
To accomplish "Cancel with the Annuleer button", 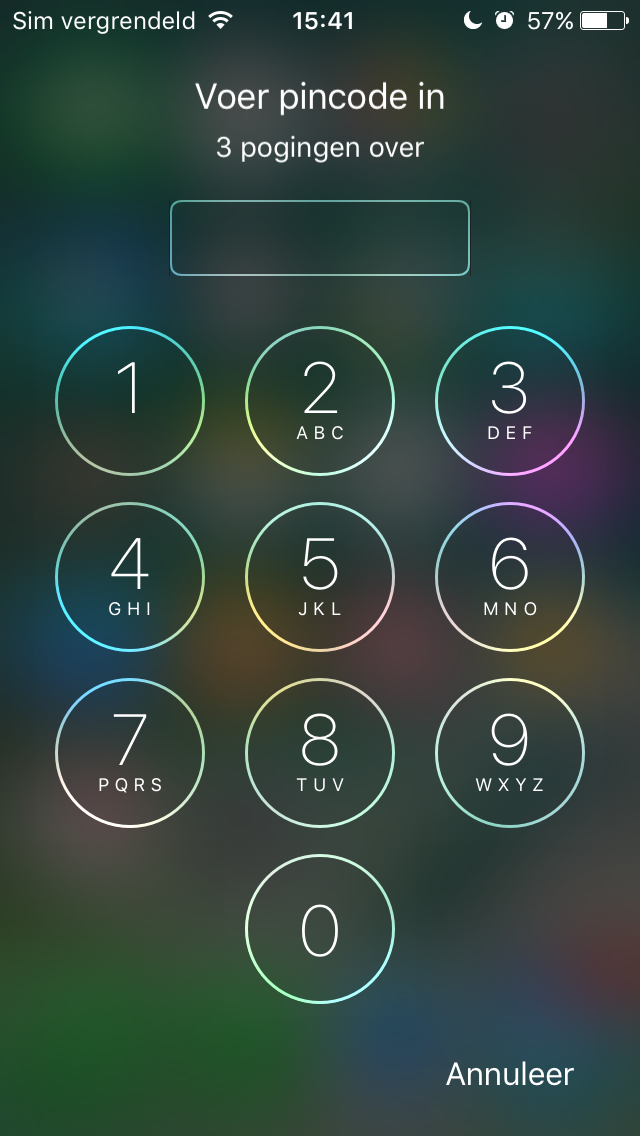I will coord(510,1074).
